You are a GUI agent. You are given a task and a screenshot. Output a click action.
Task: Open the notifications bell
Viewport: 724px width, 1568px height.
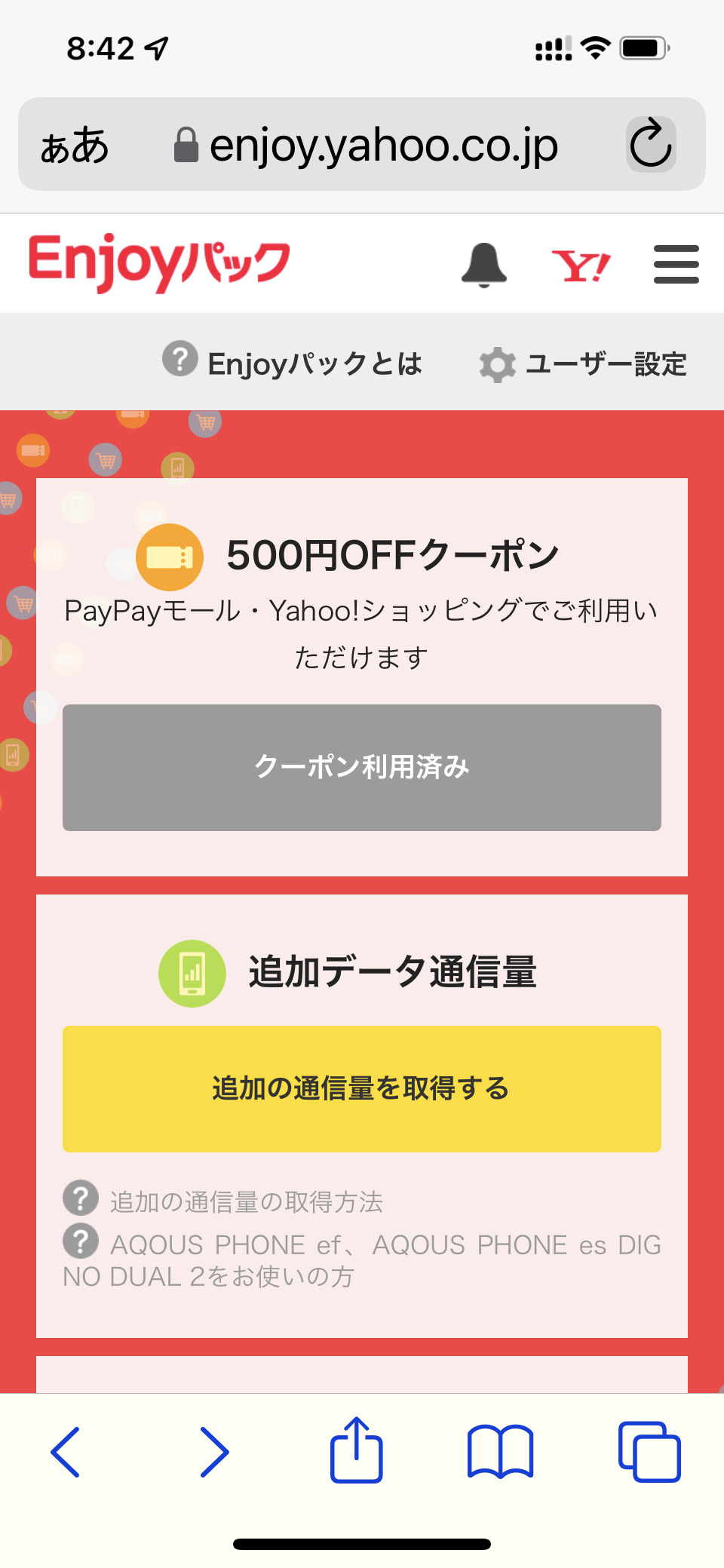pos(483,265)
